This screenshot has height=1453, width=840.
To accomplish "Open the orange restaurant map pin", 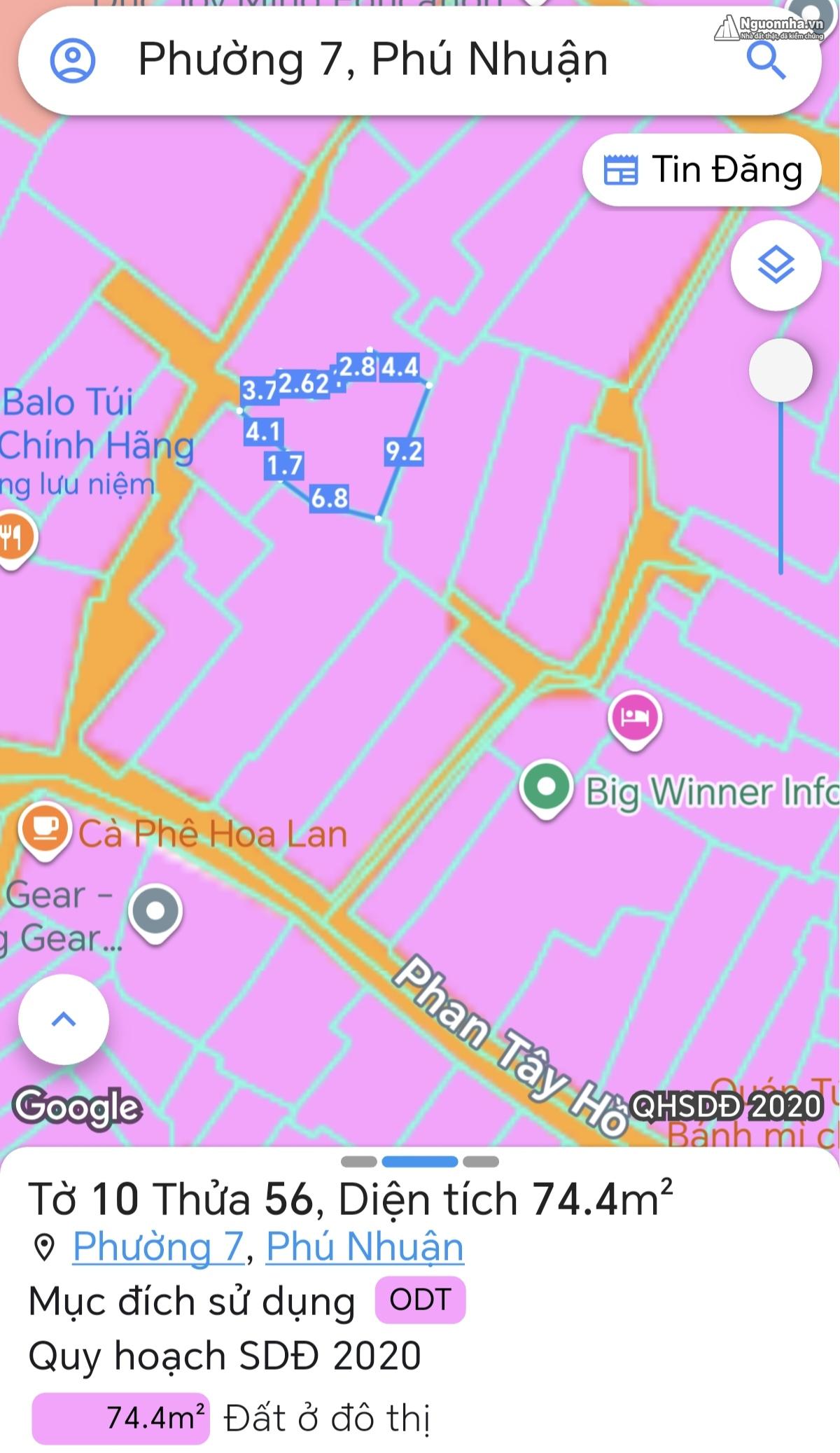I will click(14, 539).
